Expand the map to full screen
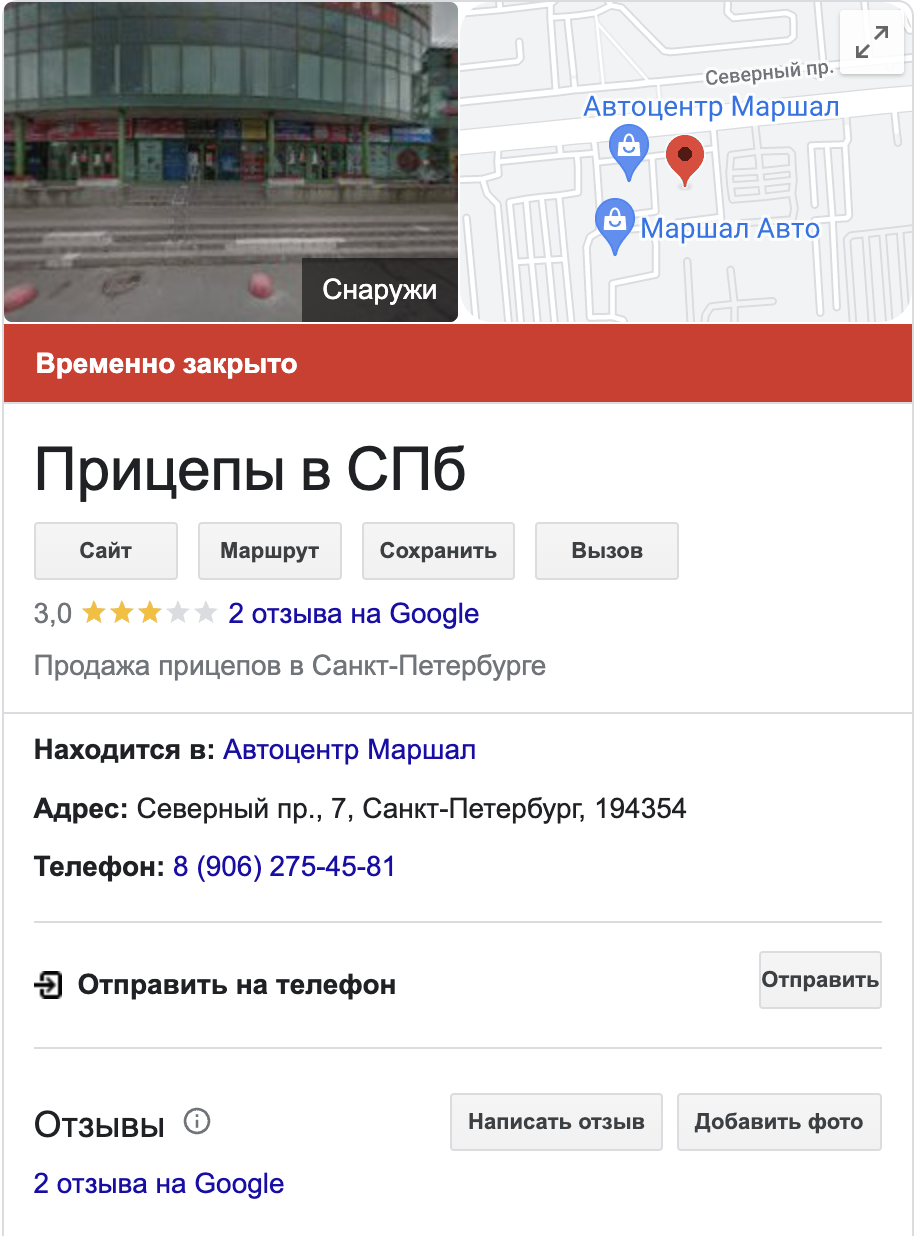The image size is (914, 1236). pos(871,42)
